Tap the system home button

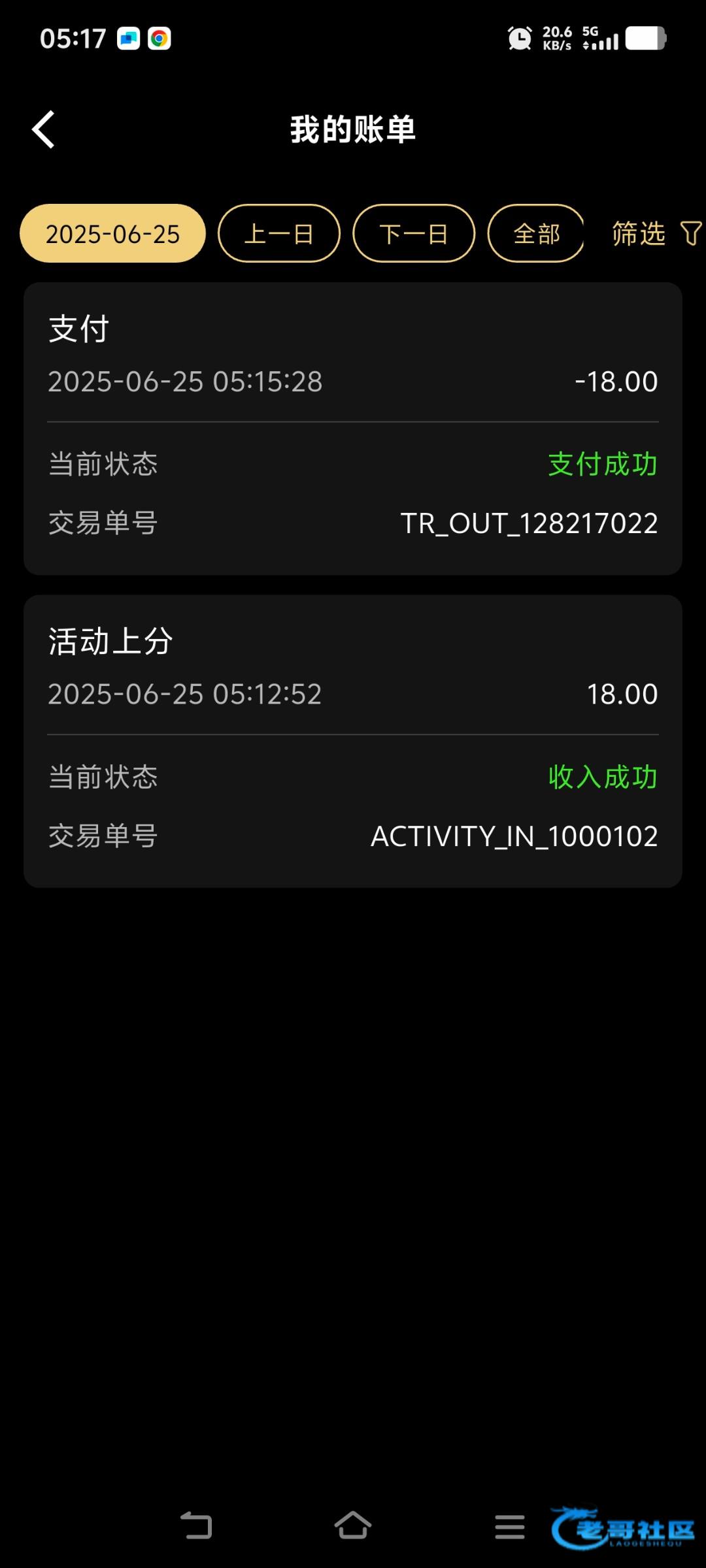(x=353, y=1526)
